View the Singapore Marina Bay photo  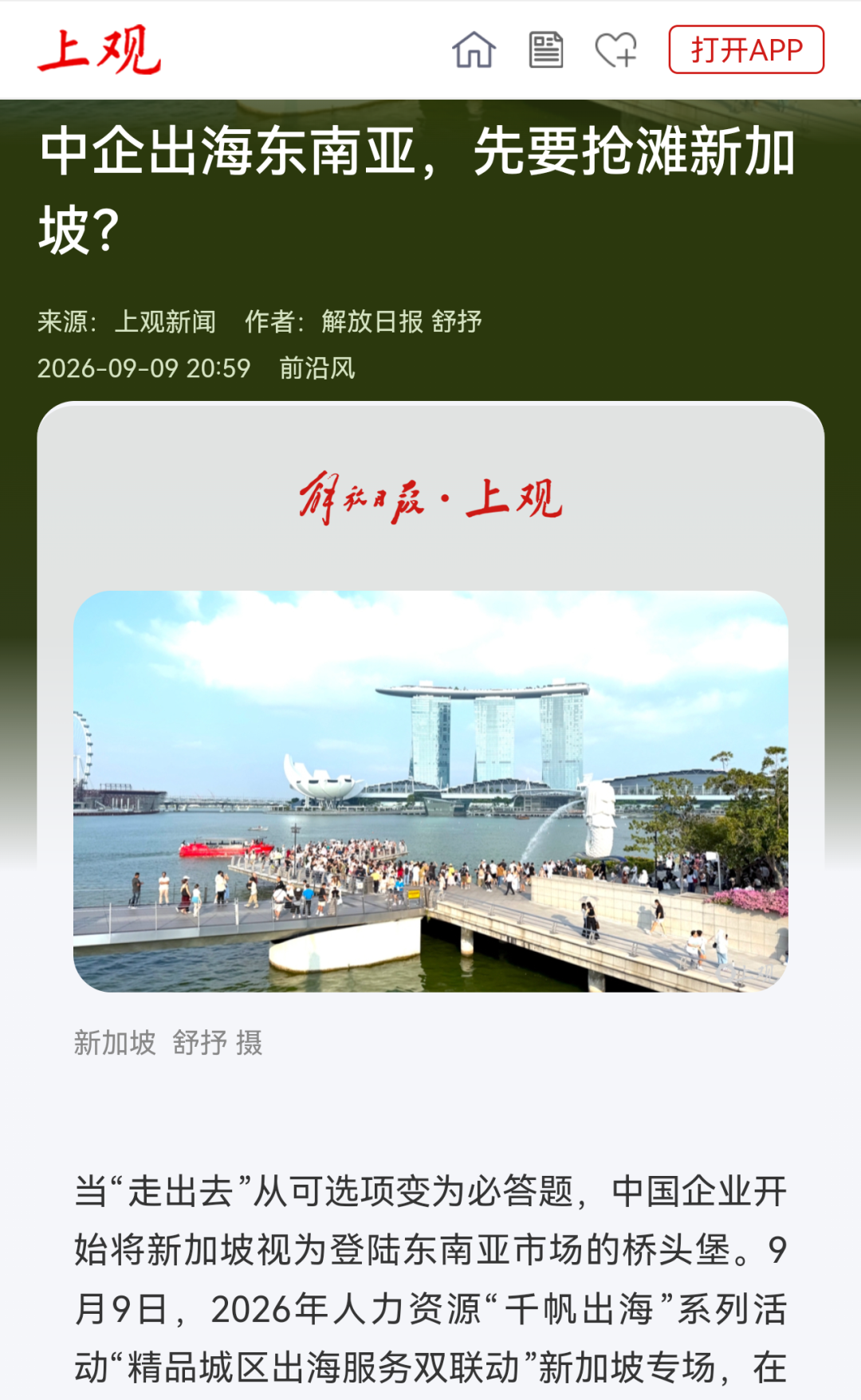click(x=431, y=791)
